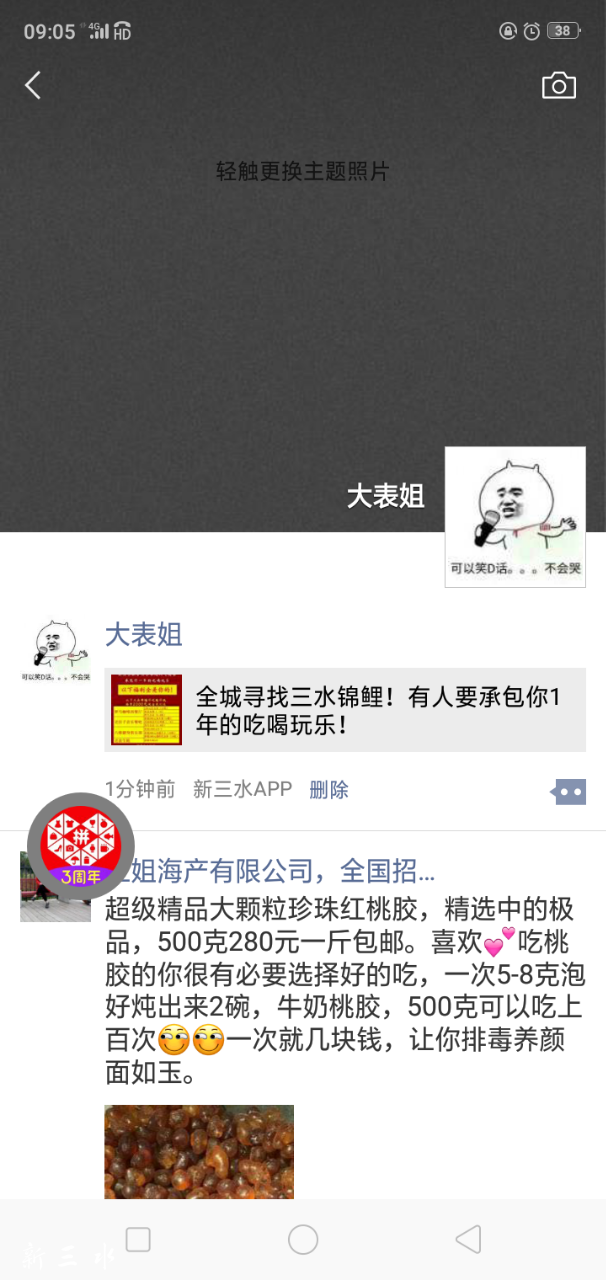
Task: Open the 大表姐 name link in the post
Action: tap(144, 635)
